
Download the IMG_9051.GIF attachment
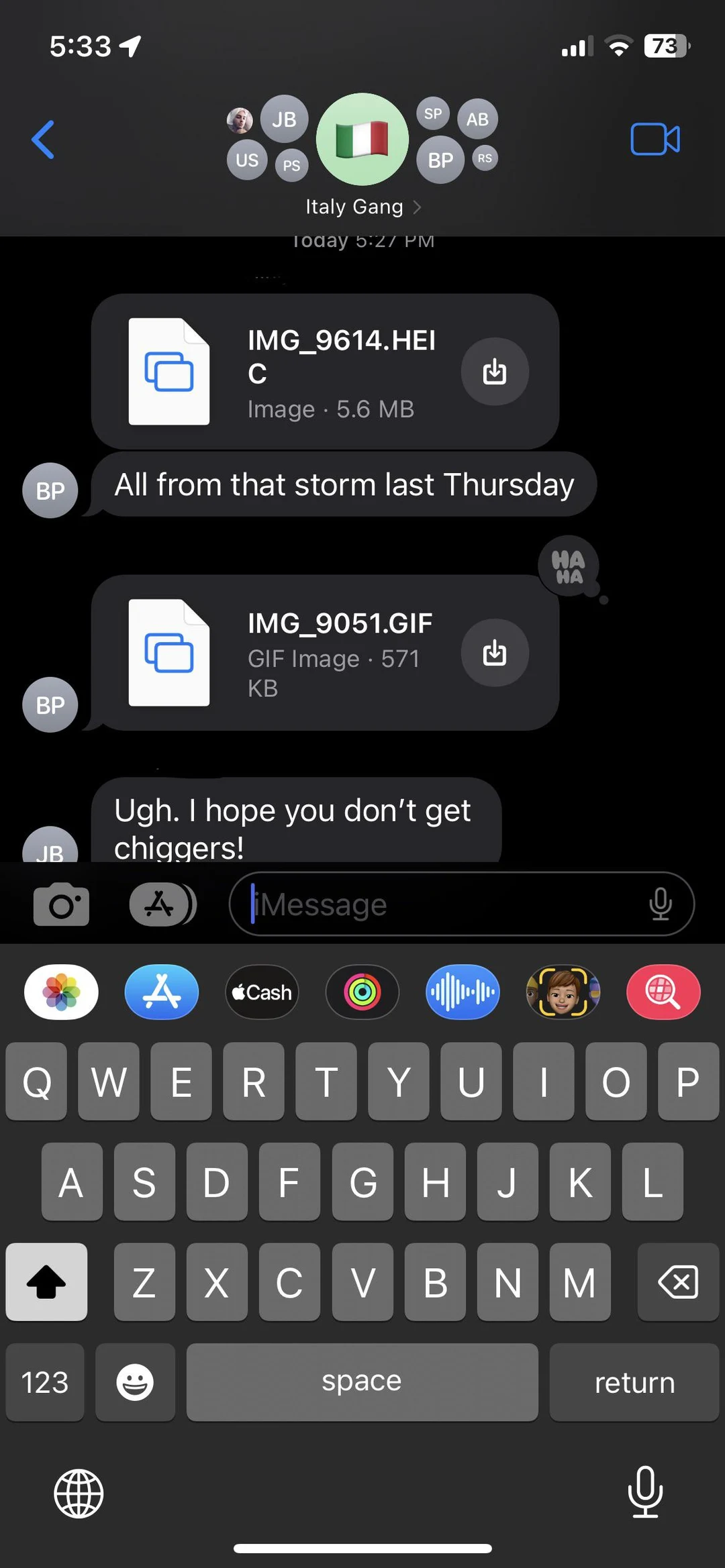coord(495,654)
